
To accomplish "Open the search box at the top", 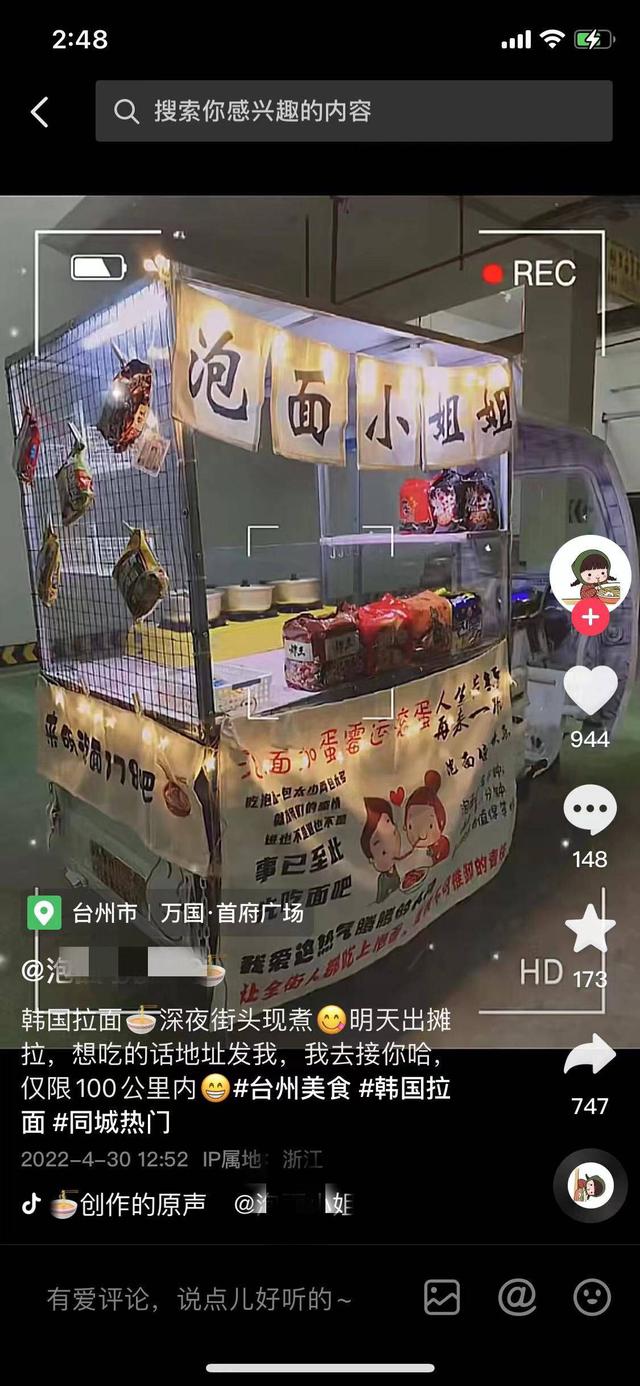I will pos(354,111).
